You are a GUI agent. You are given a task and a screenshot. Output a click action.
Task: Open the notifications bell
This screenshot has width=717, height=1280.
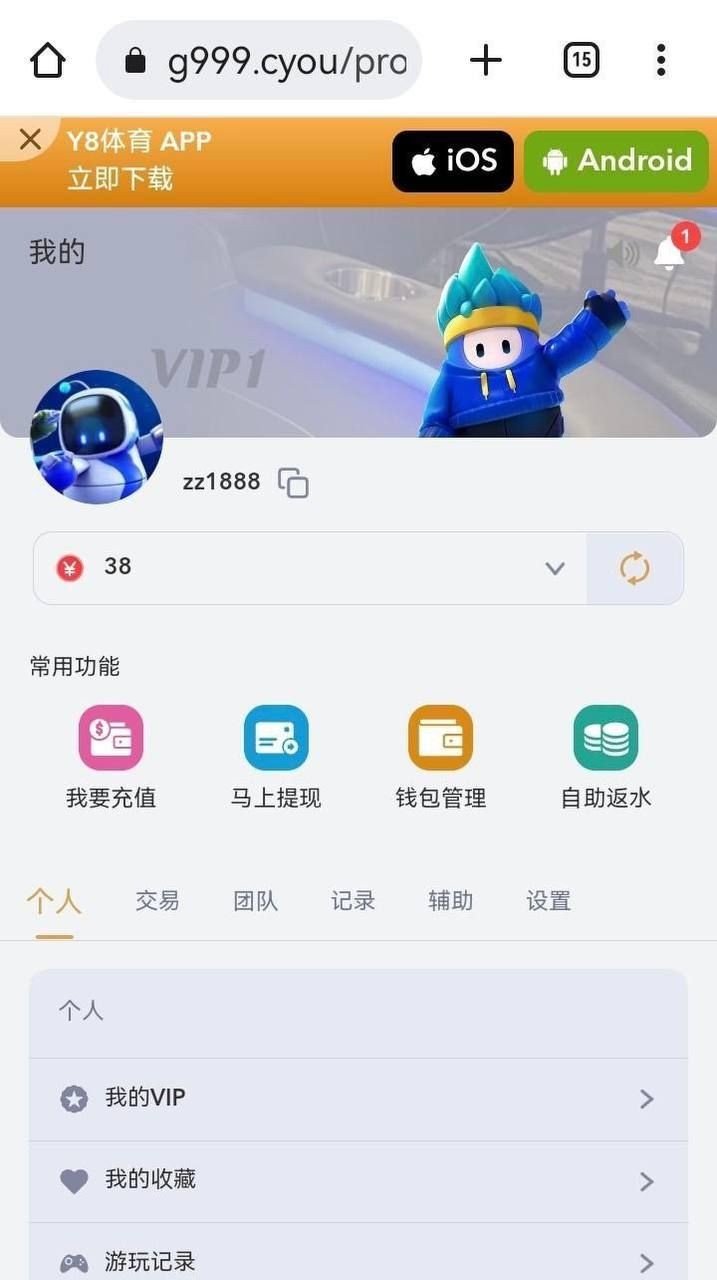(x=670, y=254)
